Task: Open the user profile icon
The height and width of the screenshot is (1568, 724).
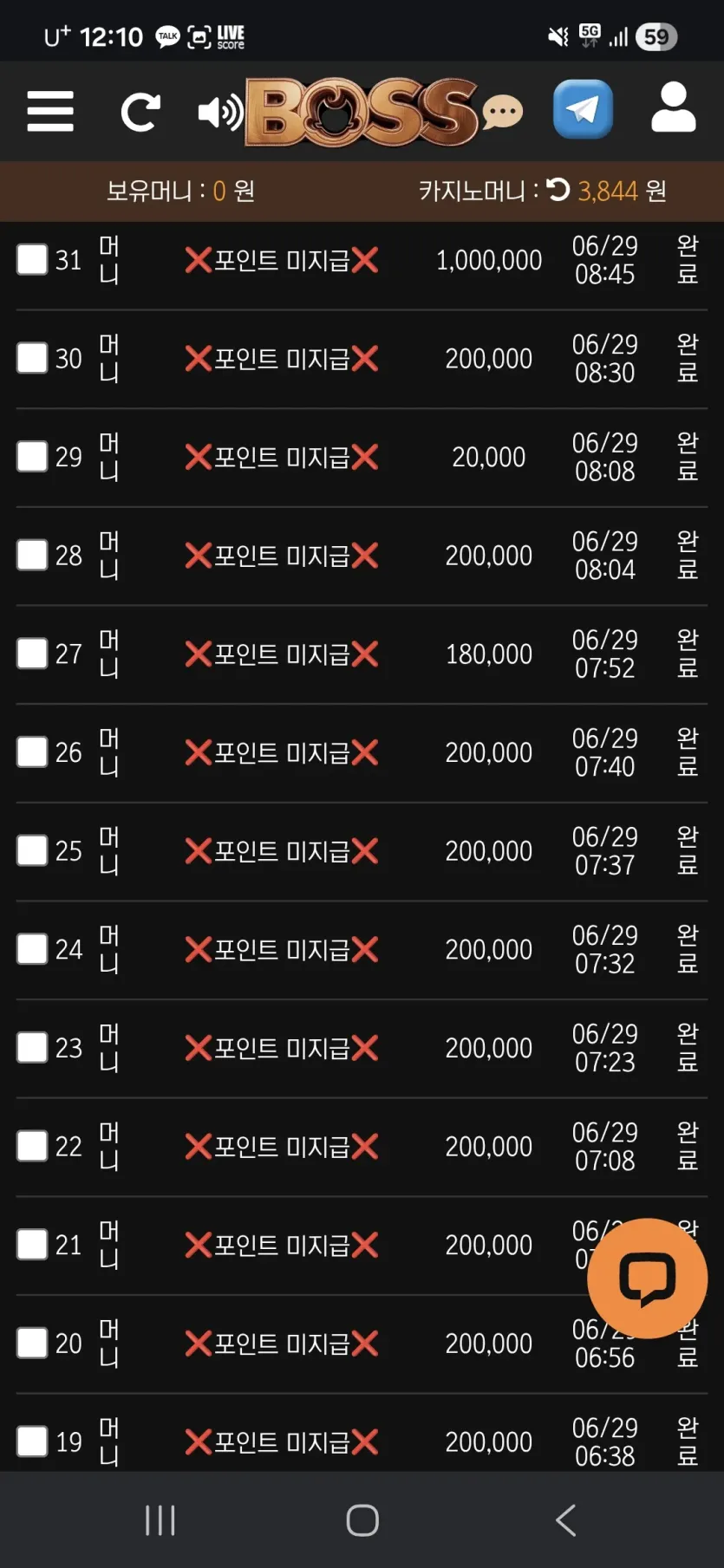Action: (674, 107)
